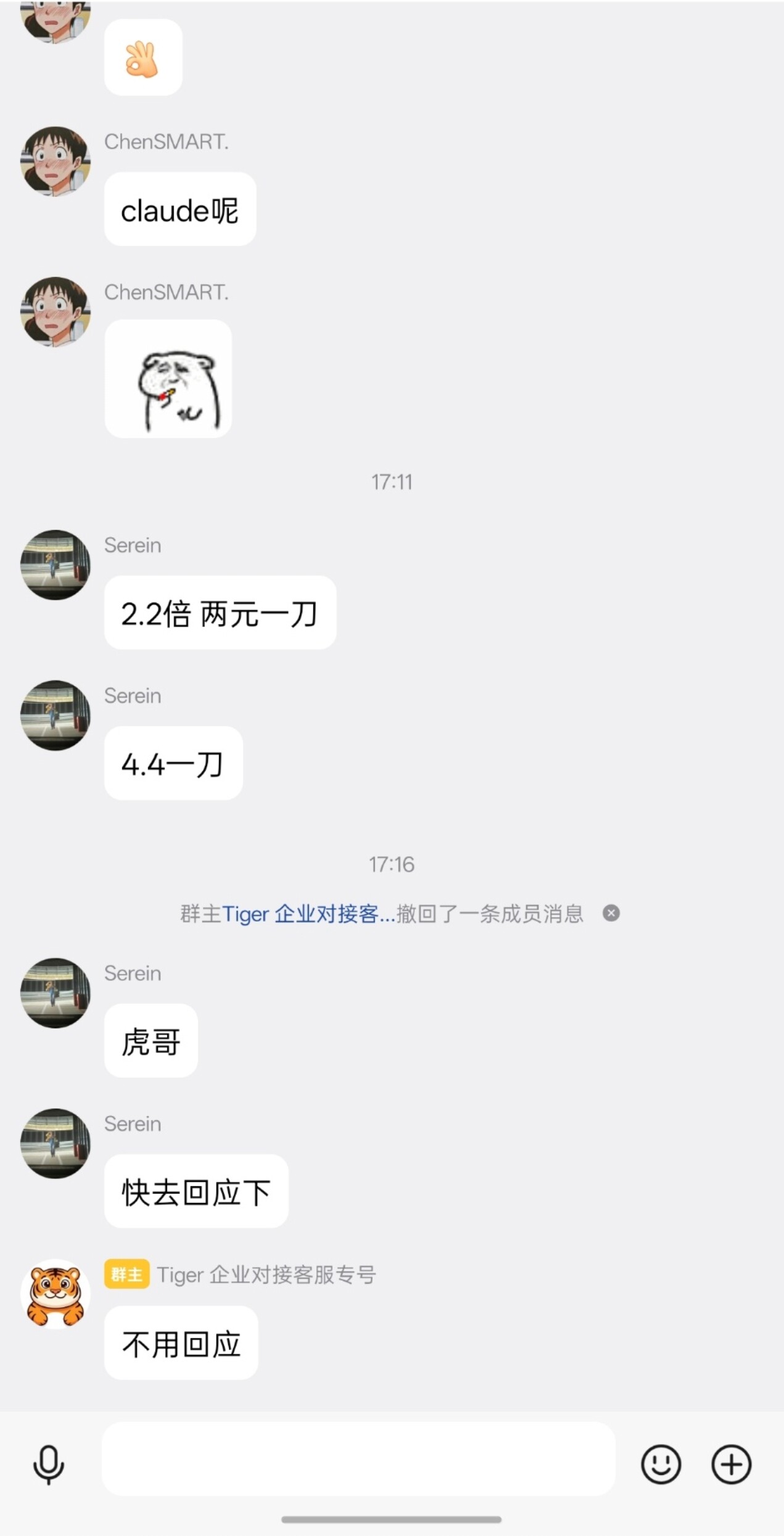Tap the voice input microphone icon
The image size is (784, 1536).
[48, 1464]
